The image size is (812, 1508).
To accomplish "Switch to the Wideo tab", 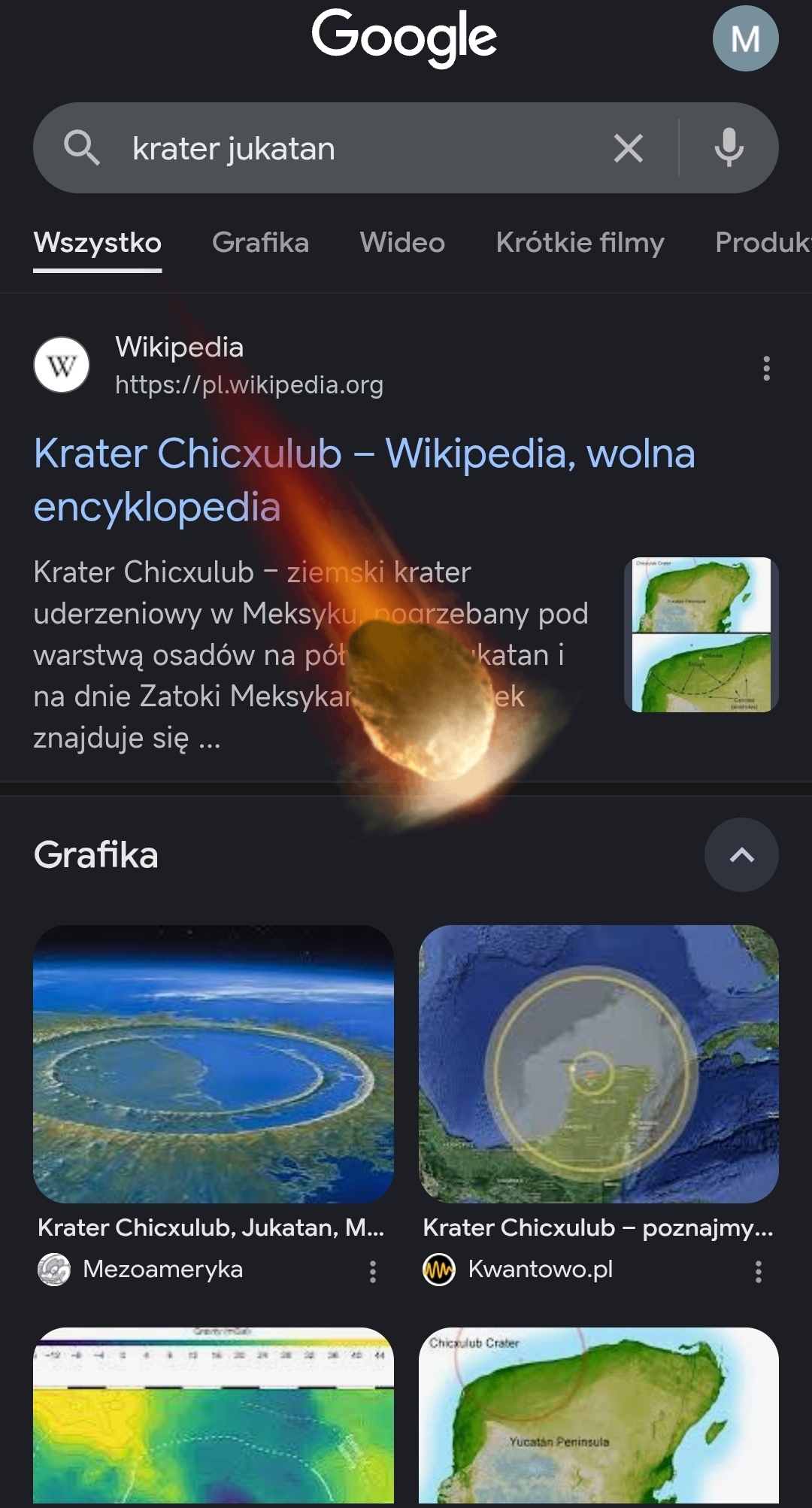I will click(402, 243).
